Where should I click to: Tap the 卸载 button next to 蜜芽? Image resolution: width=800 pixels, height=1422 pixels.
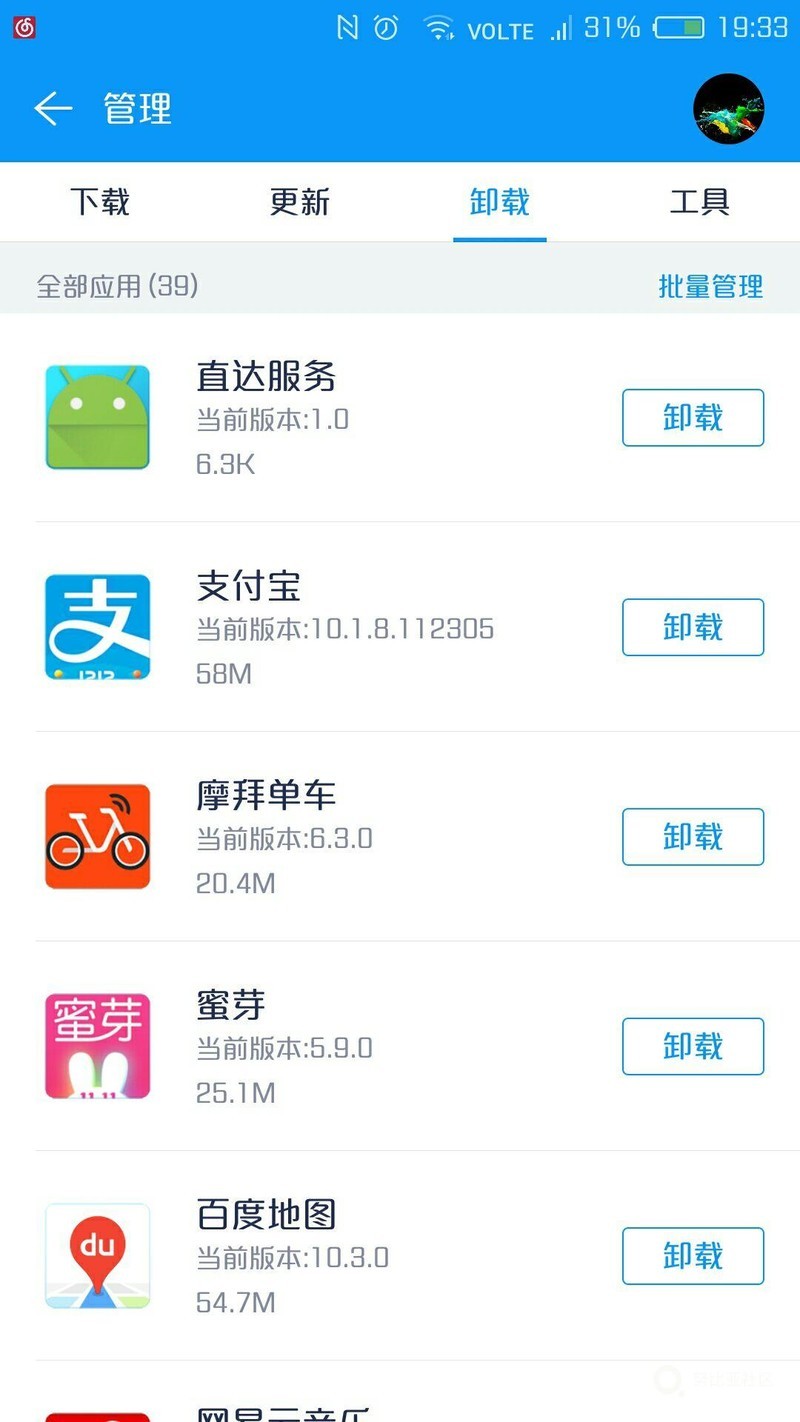pyautogui.click(x=692, y=1046)
